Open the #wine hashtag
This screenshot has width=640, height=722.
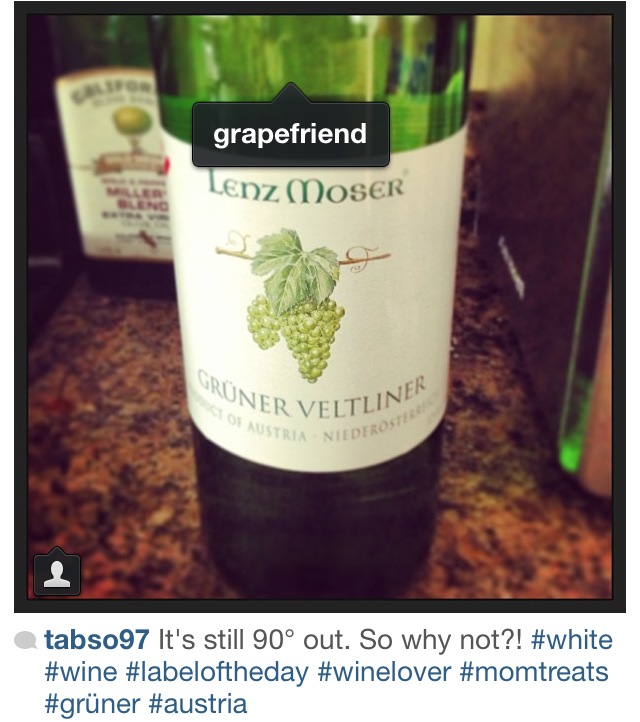click(76, 672)
